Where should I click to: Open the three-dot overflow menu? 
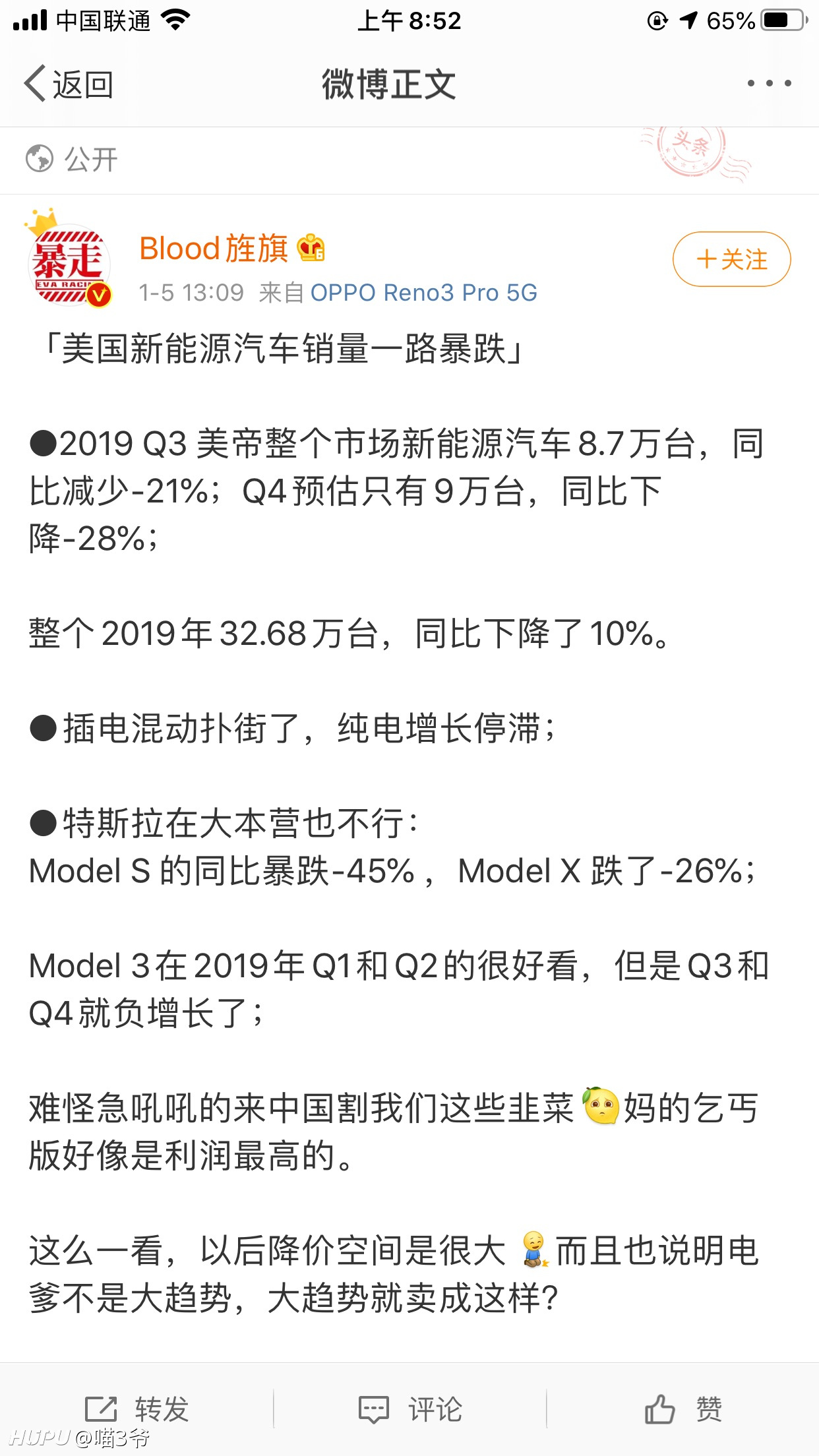pos(769,84)
